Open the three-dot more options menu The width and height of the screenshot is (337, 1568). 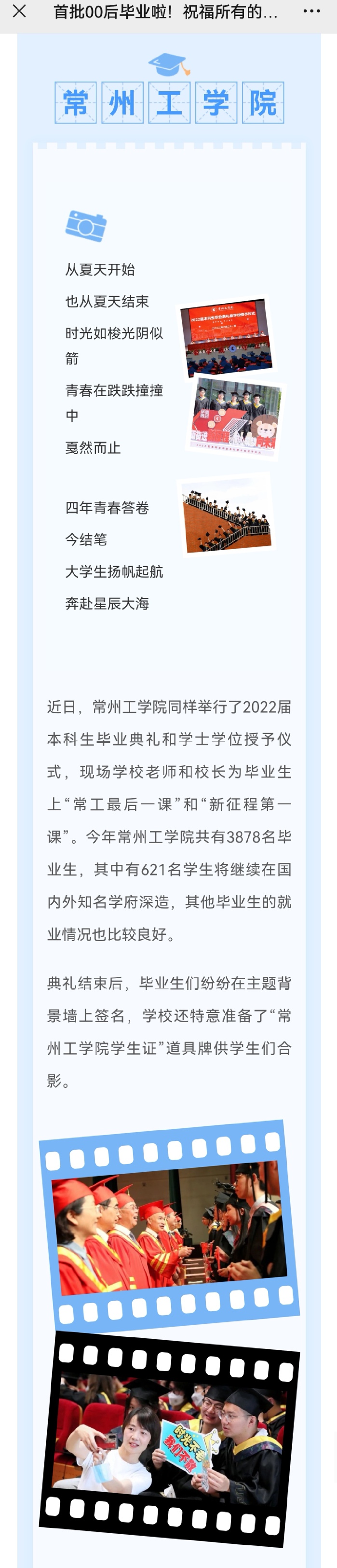(x=311, y=11)
